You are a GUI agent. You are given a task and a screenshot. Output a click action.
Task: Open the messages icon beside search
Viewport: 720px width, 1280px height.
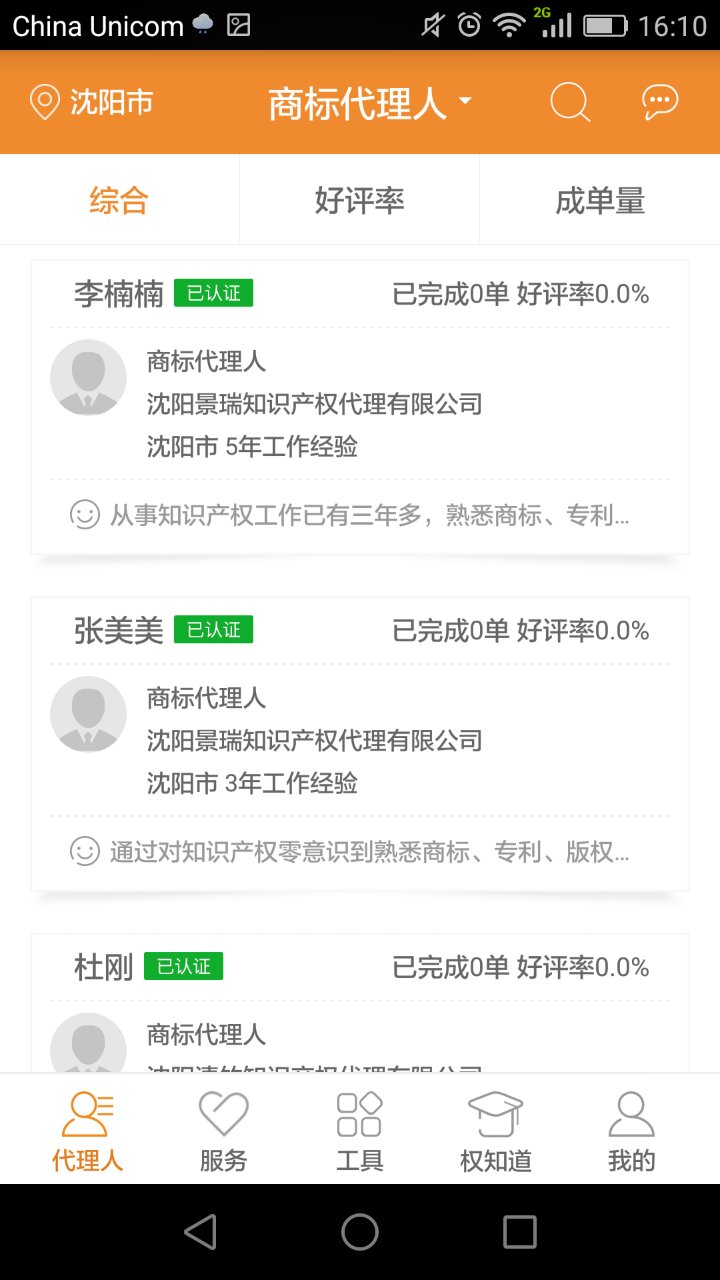660,102
